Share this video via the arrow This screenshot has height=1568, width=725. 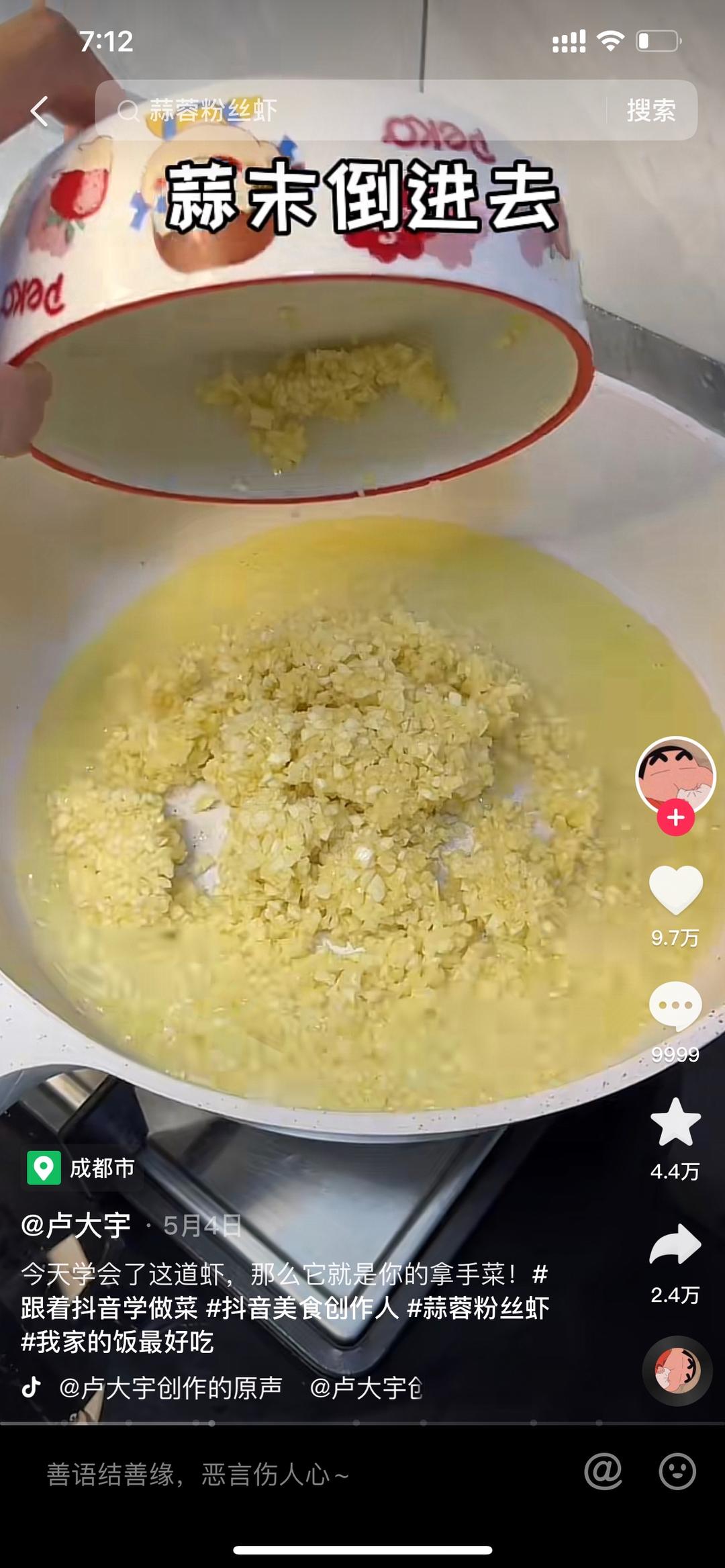click(x=675, y=1244)
